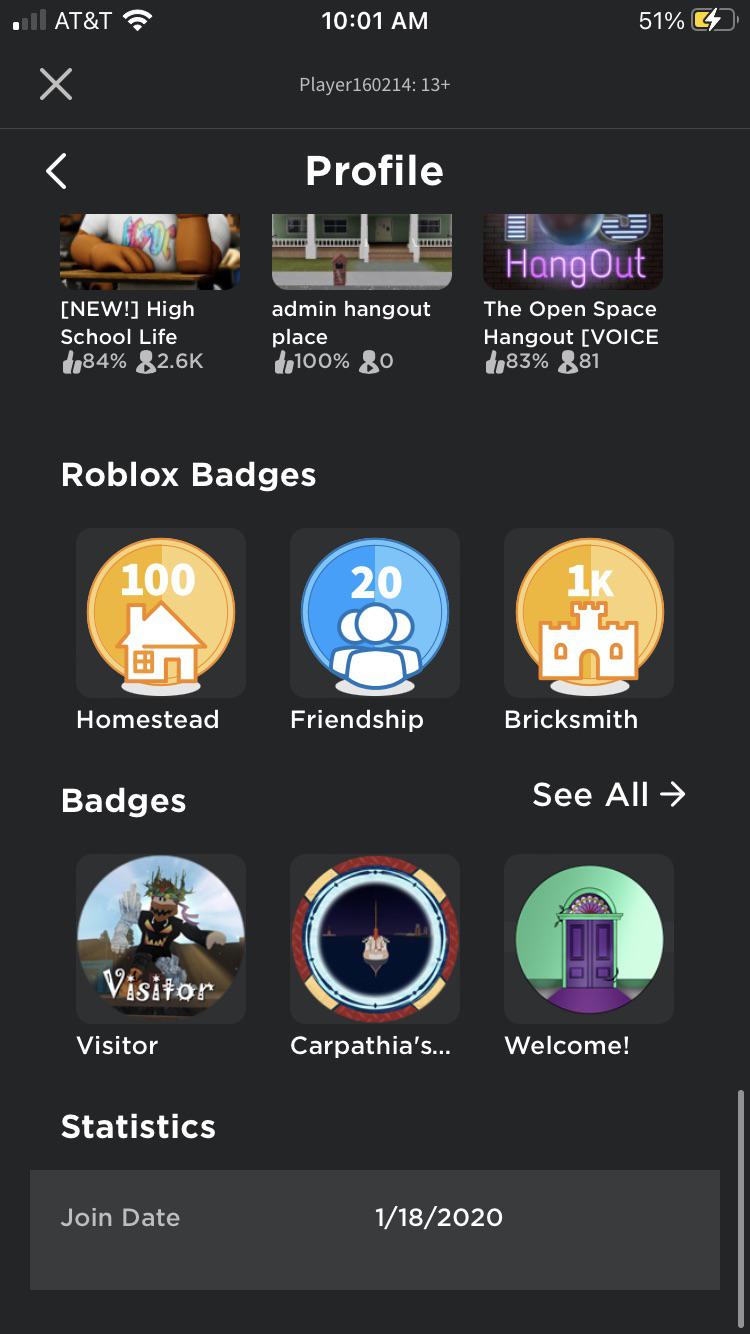
Task: Close the profile view with the X
Action: [56, 84]
